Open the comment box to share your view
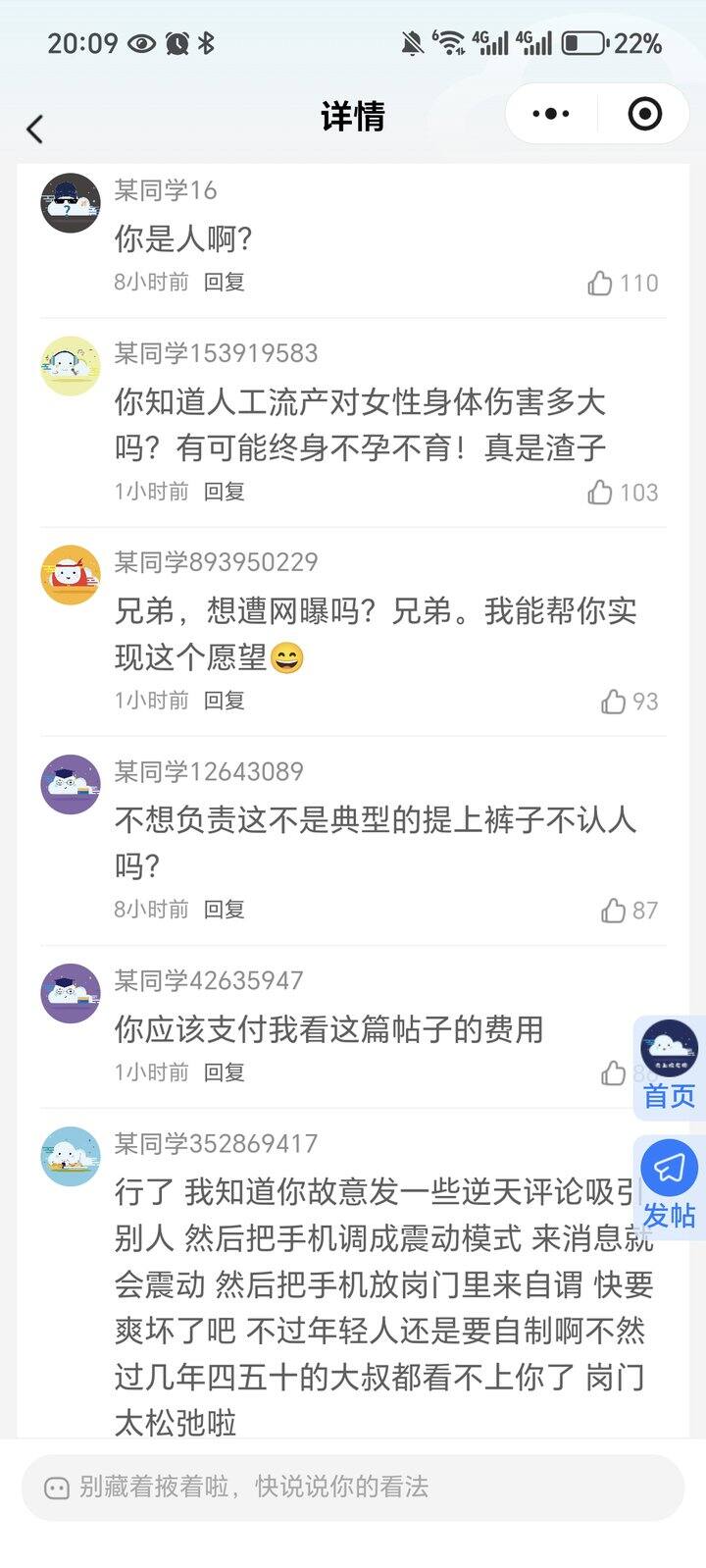The image size is (706, 1568). tap(353, 1488)
